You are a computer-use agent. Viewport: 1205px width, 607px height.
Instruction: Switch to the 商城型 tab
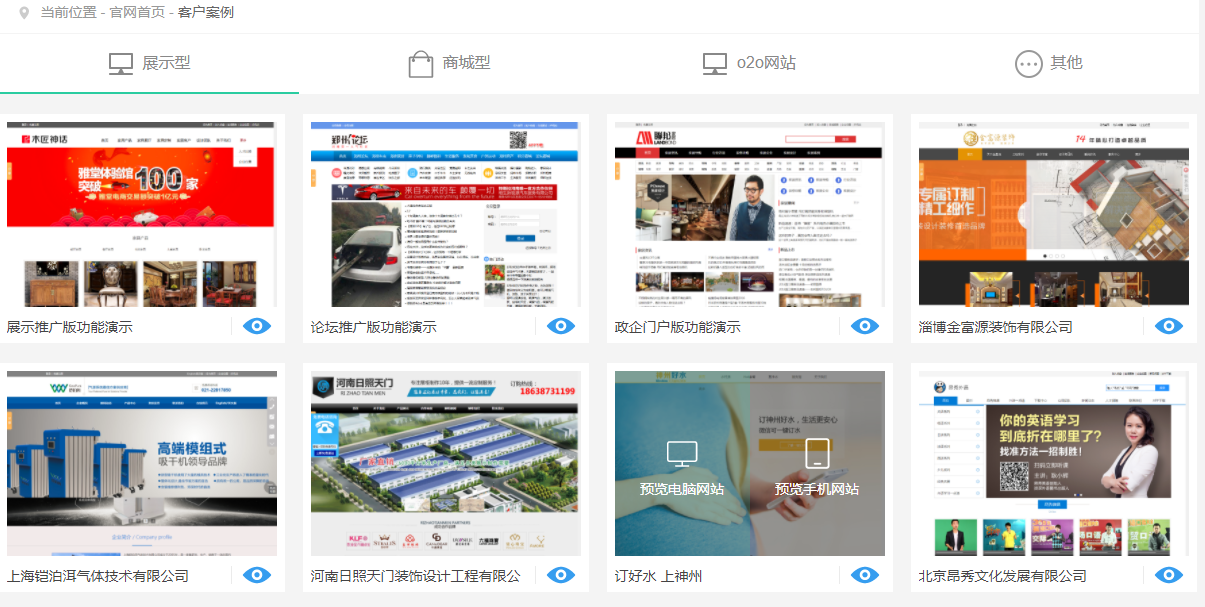point(450,63)
